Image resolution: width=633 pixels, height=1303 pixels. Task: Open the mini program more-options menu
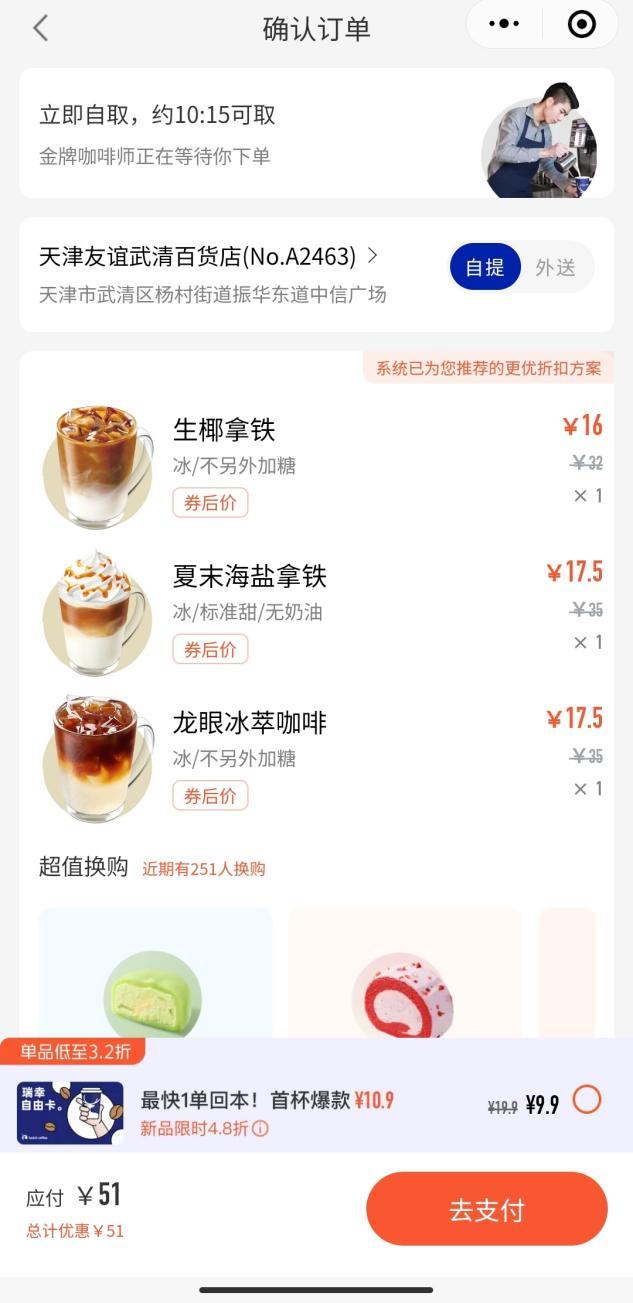coord(504,24)
